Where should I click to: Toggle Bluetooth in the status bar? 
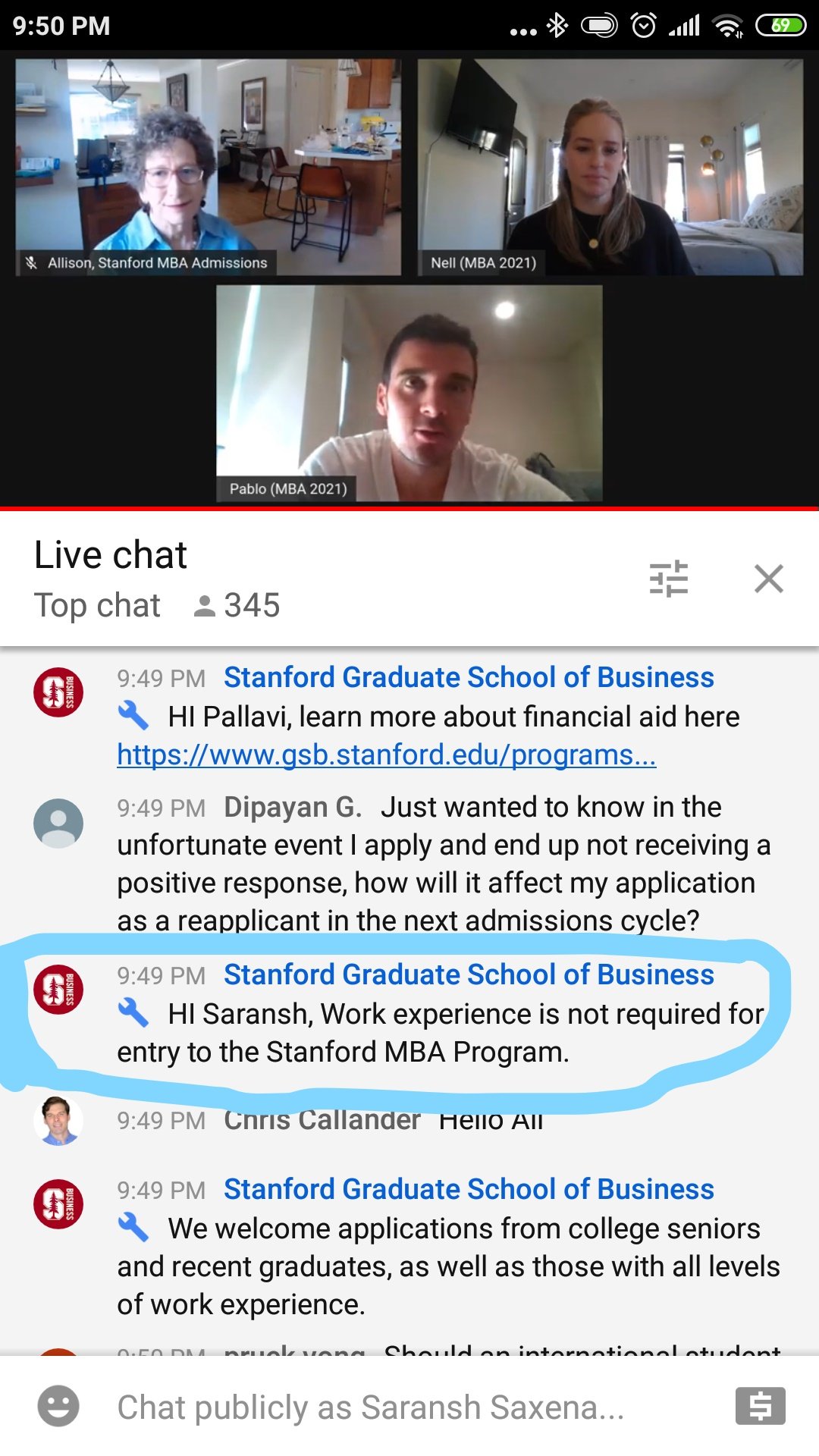[559, 25]
